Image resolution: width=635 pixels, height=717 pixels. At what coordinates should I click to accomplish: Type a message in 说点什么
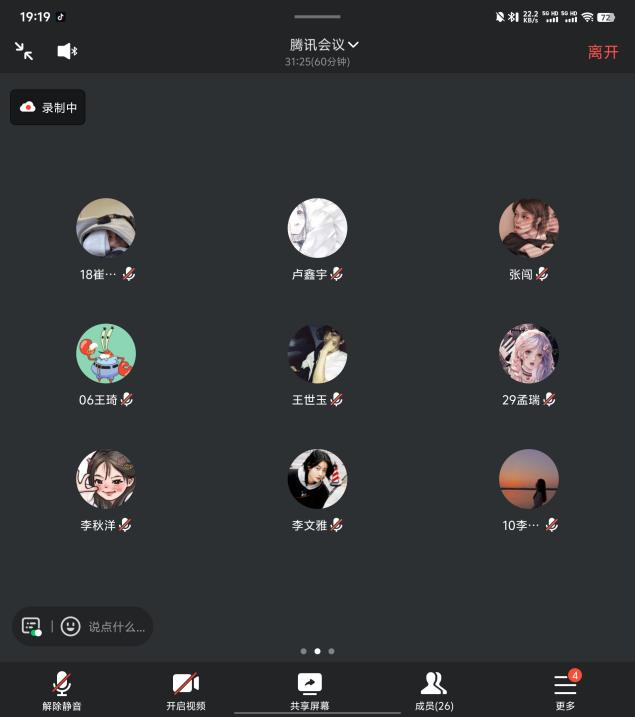[116, 627]
